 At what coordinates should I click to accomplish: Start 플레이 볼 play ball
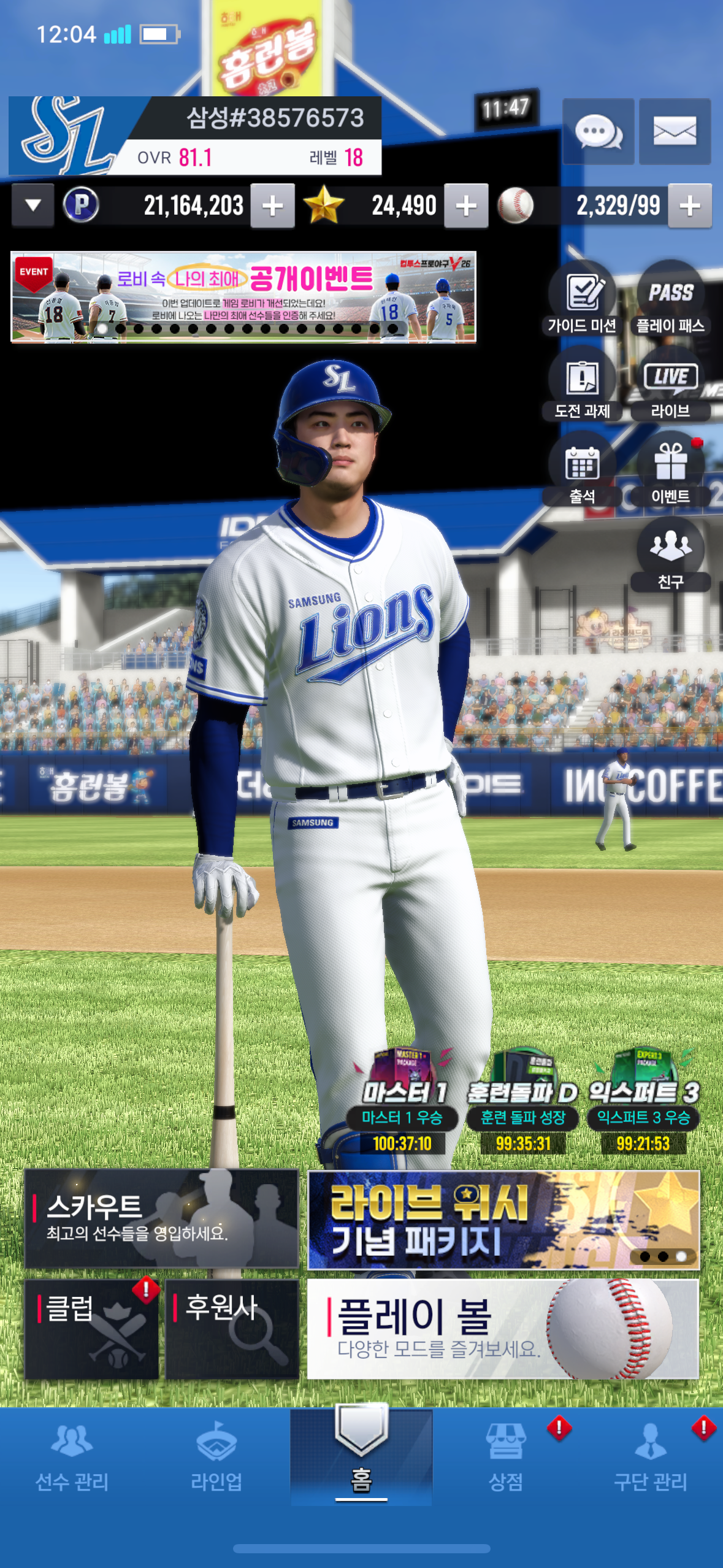[503, 1329]
